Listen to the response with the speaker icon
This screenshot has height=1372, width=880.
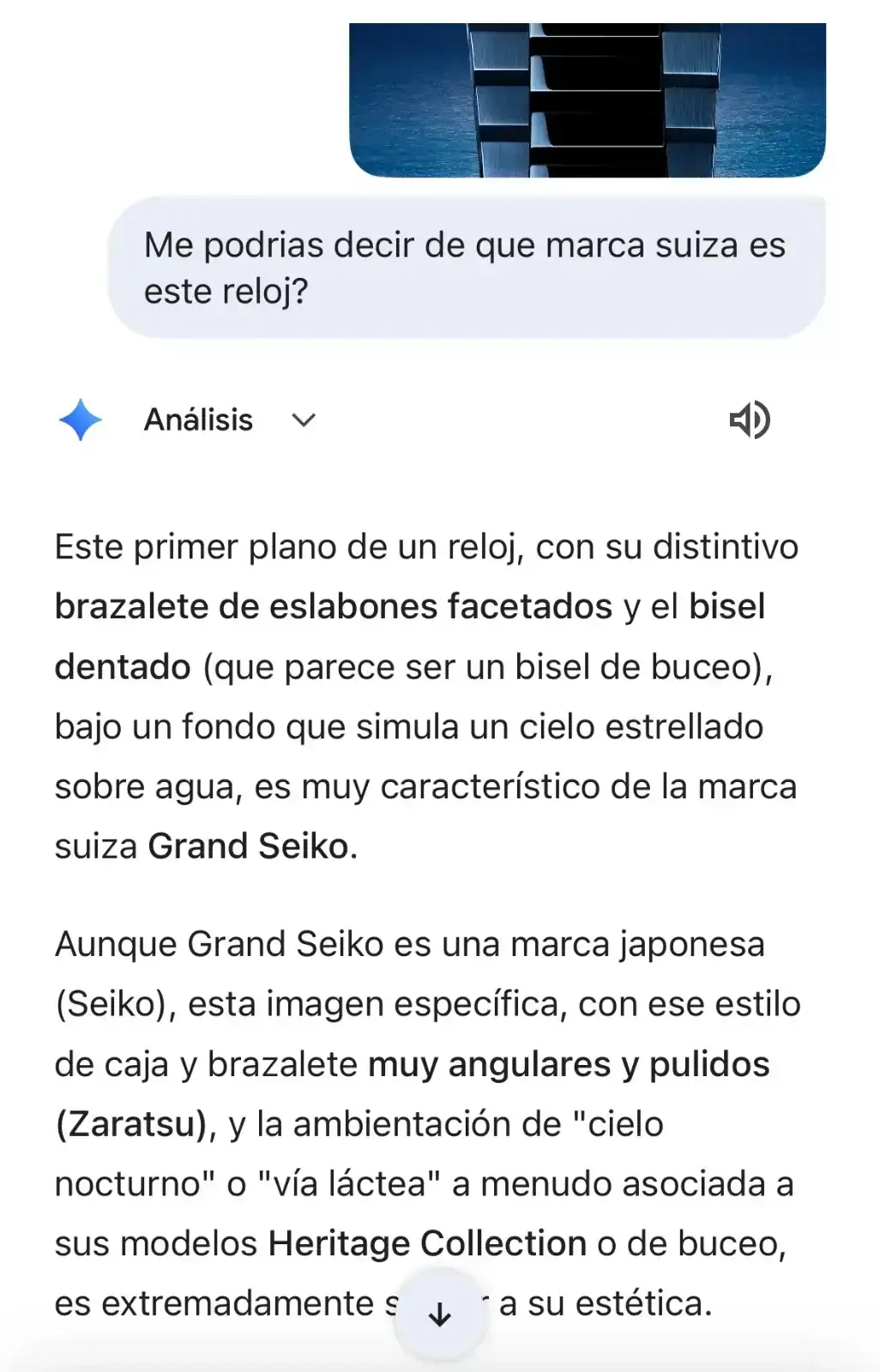[750, 420]
